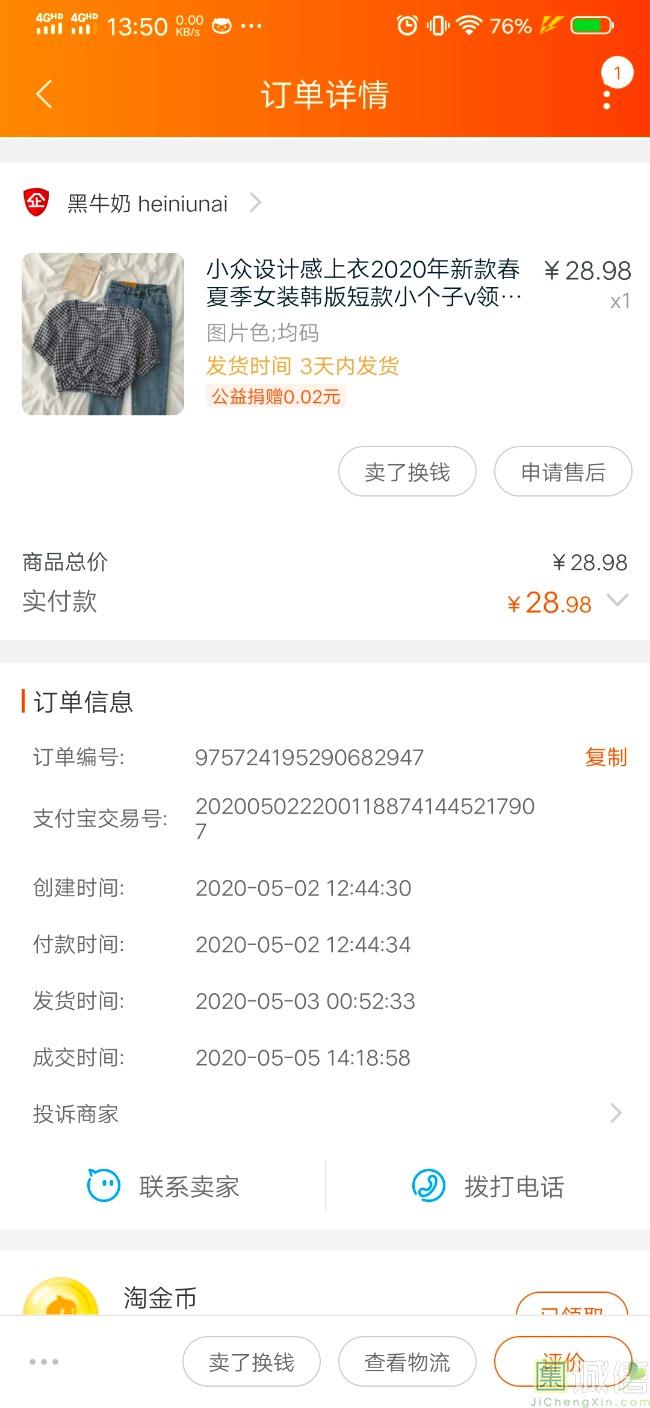
Task: Expand the 实付款 payment breakdown
Action: 617,601
